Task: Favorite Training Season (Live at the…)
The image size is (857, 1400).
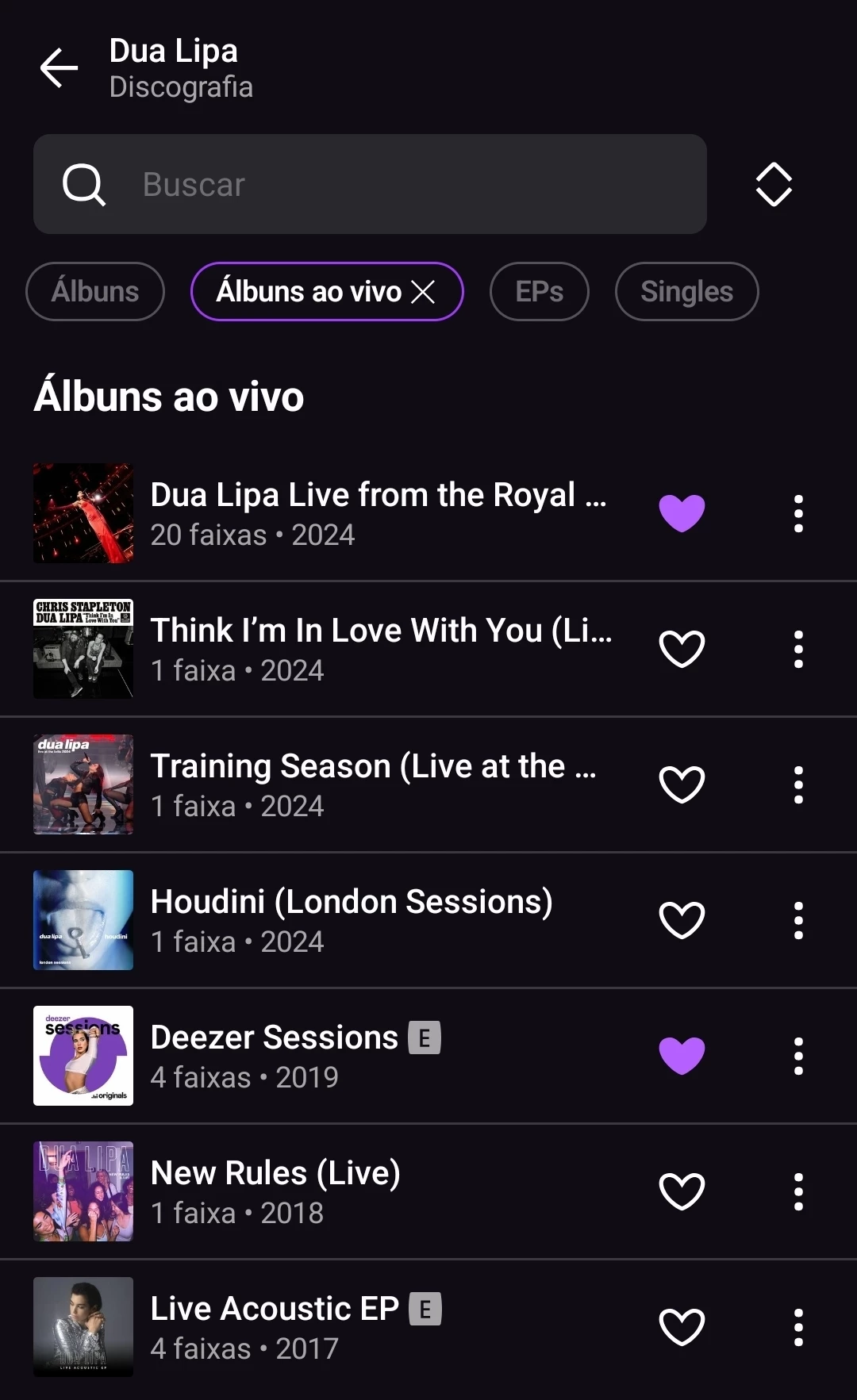Action: coord(682,784)
